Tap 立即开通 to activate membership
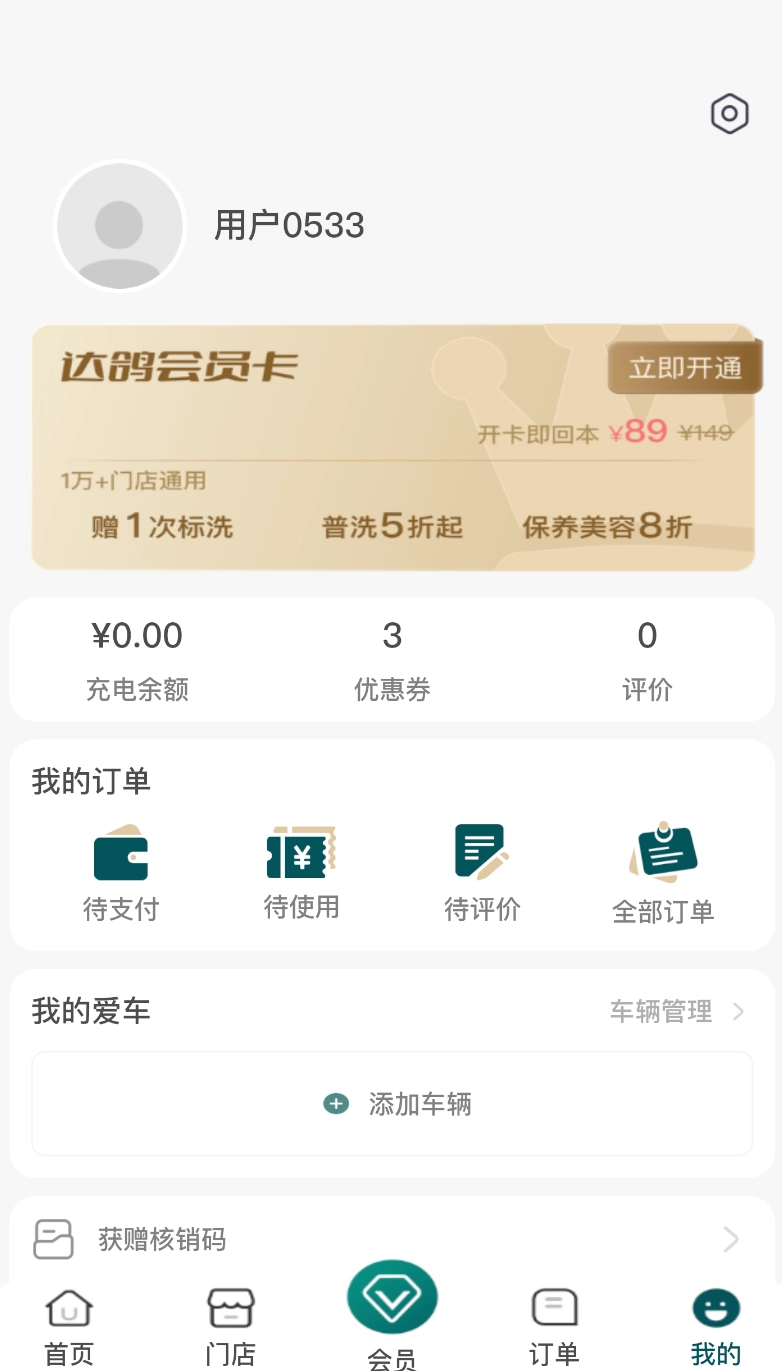 (686, 366)
